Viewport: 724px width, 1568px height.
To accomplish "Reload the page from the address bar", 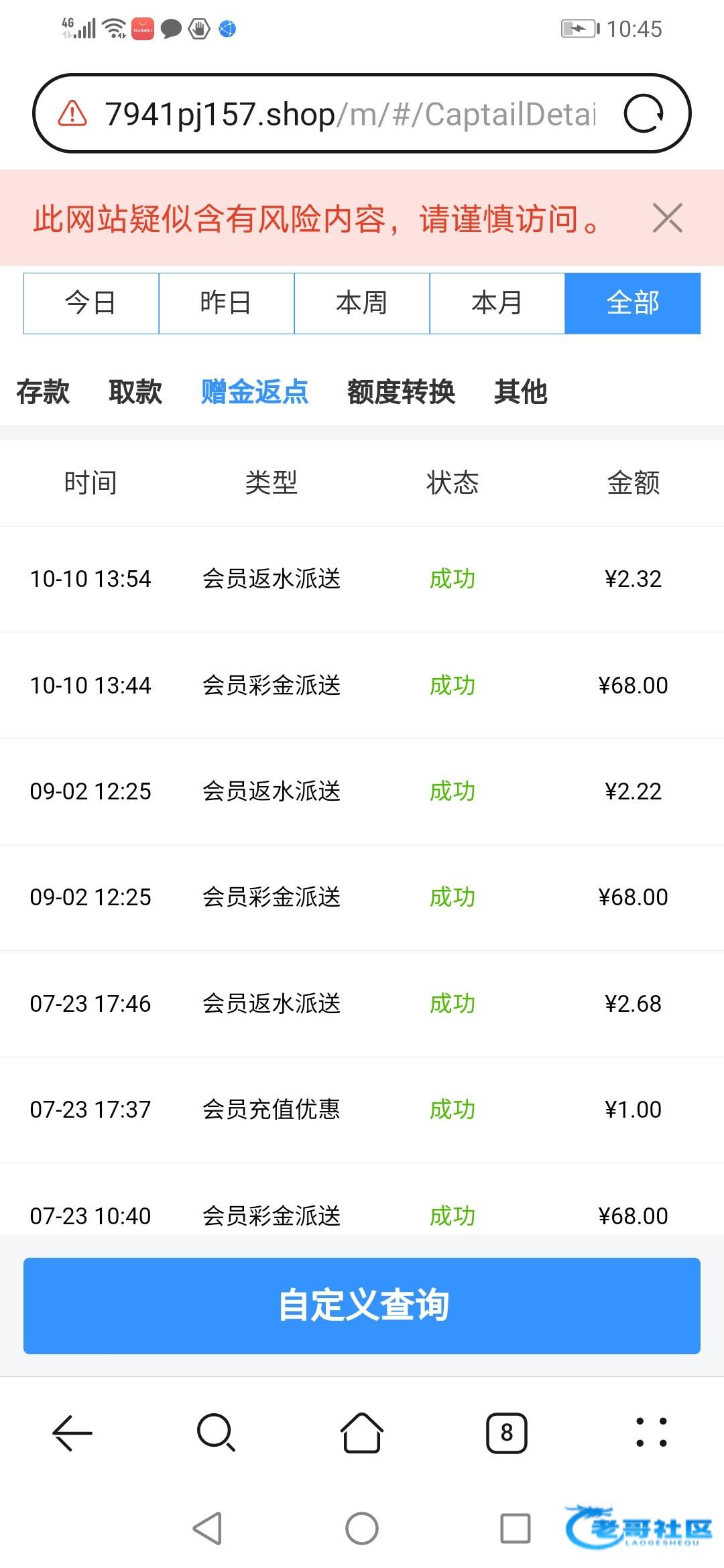I will pyautogui.click(x=644, y=113).
